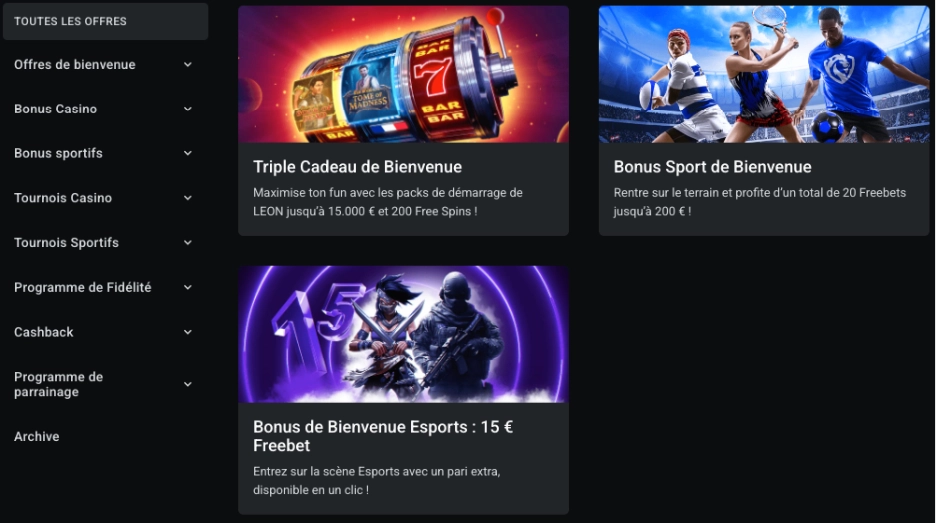This screenshot has width=936, height=523.
Task: Expand the Offres de bienvenue section
Action: [x=104, y=65]
